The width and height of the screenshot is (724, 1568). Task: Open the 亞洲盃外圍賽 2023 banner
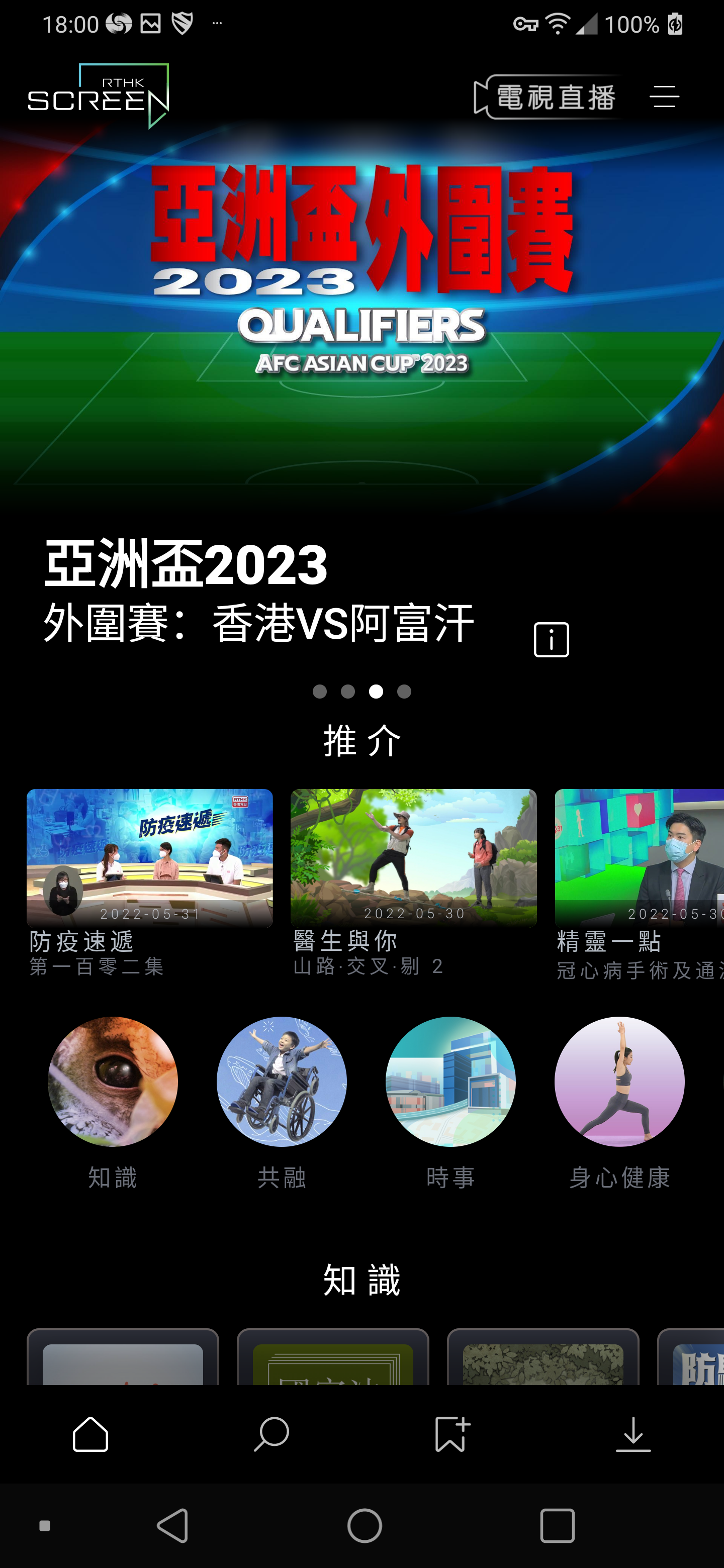coord(361,305)
